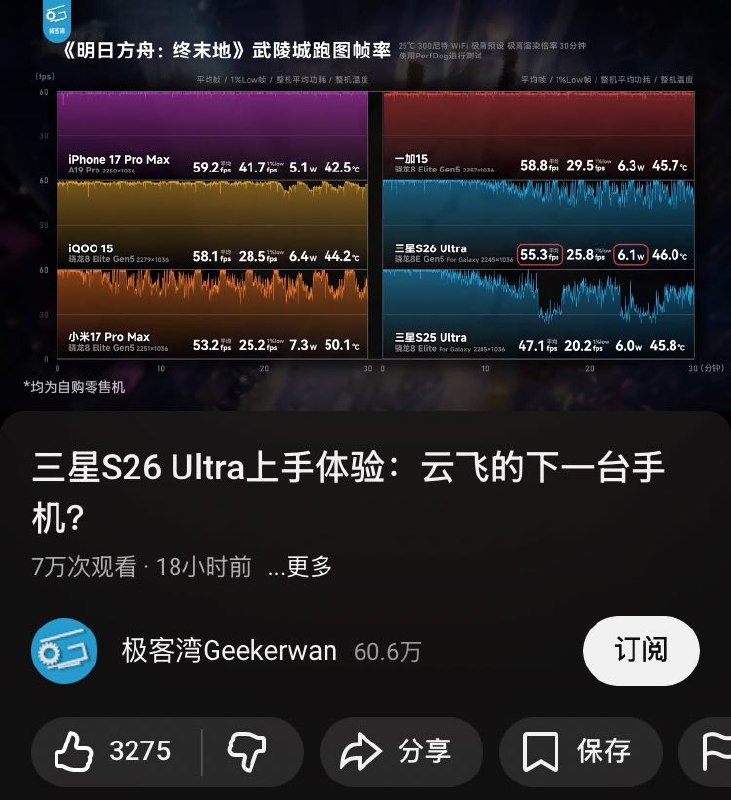Expand the video description with 更多
The width and height of the screenshot is (731, 800).
311,566
